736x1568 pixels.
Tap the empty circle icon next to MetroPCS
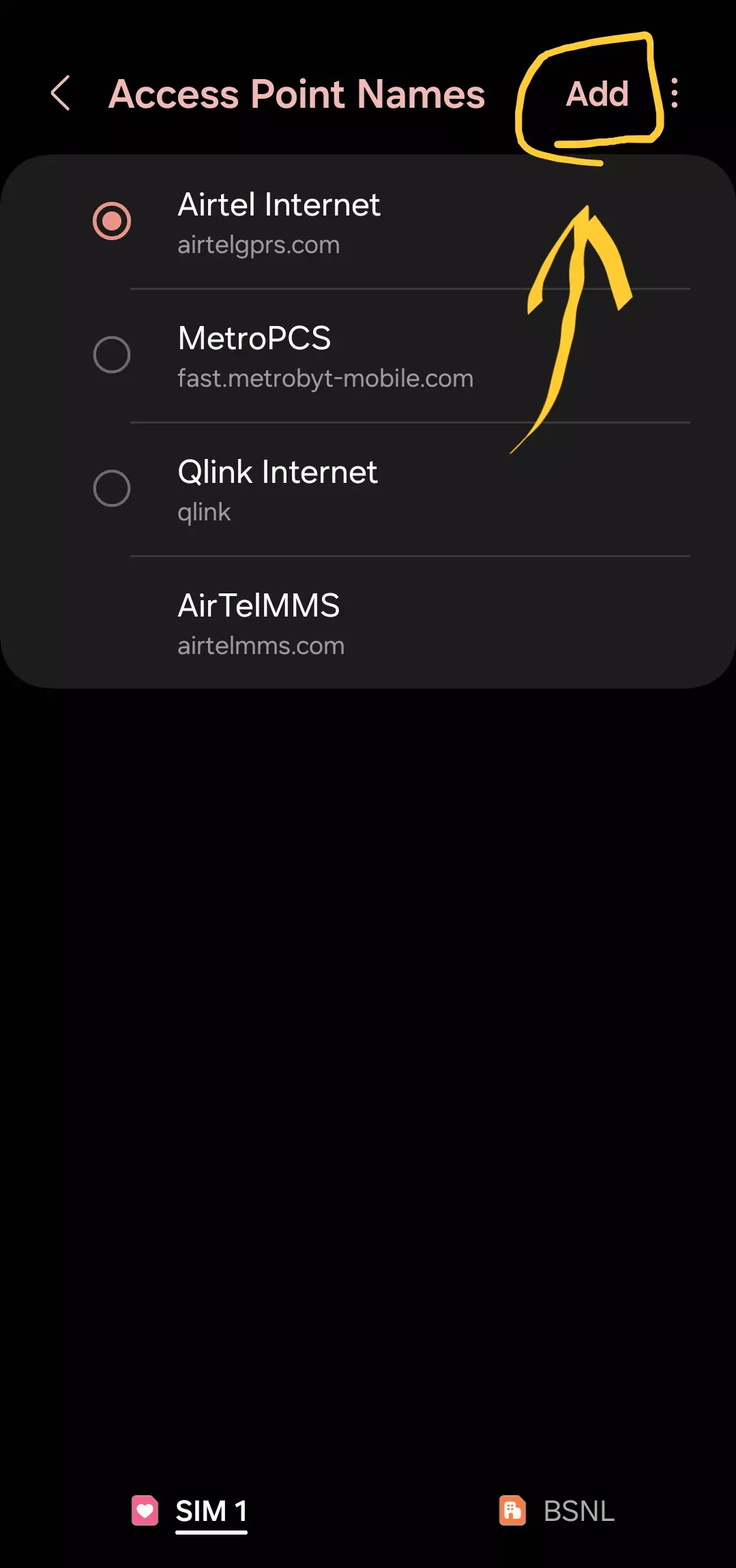pos(111,354)
